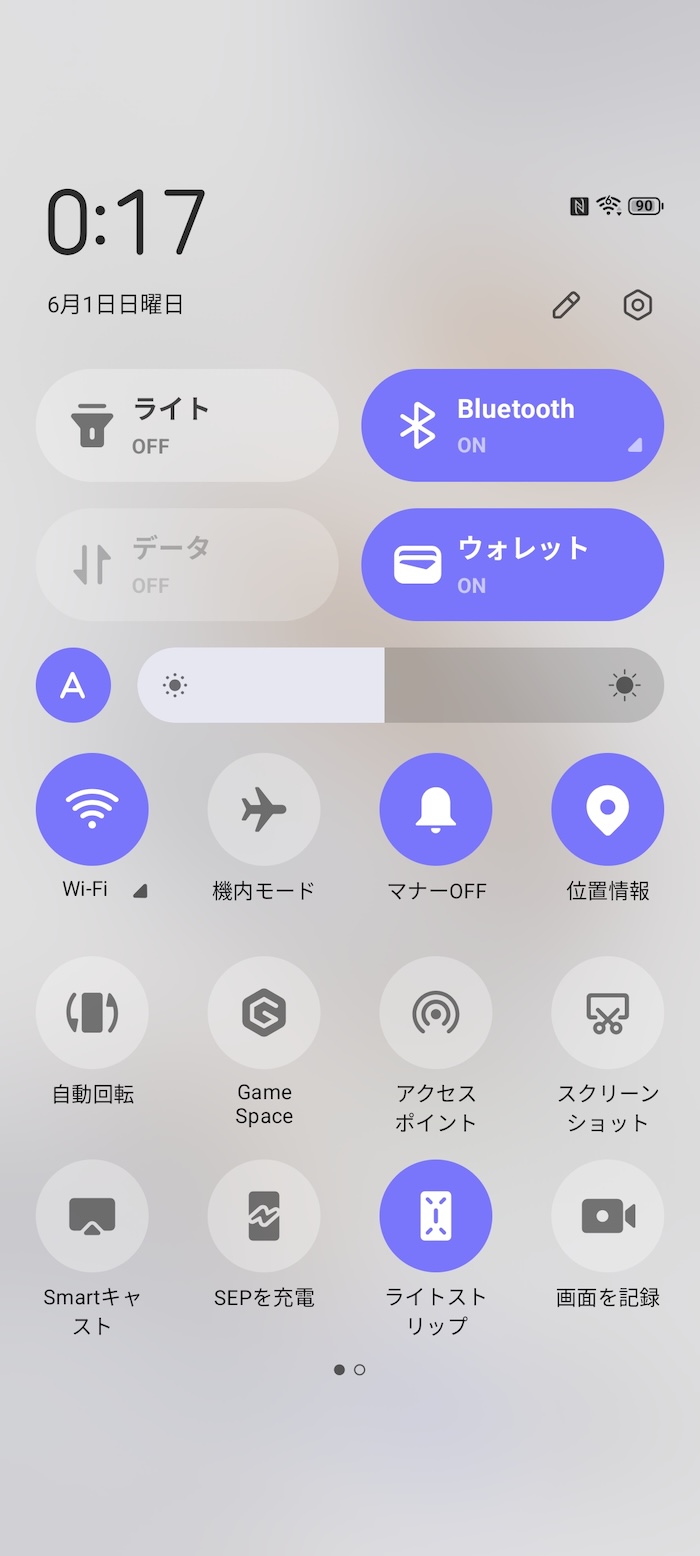
Task: Start Smartキャスト screen casting
Action: pos(92,1216)
